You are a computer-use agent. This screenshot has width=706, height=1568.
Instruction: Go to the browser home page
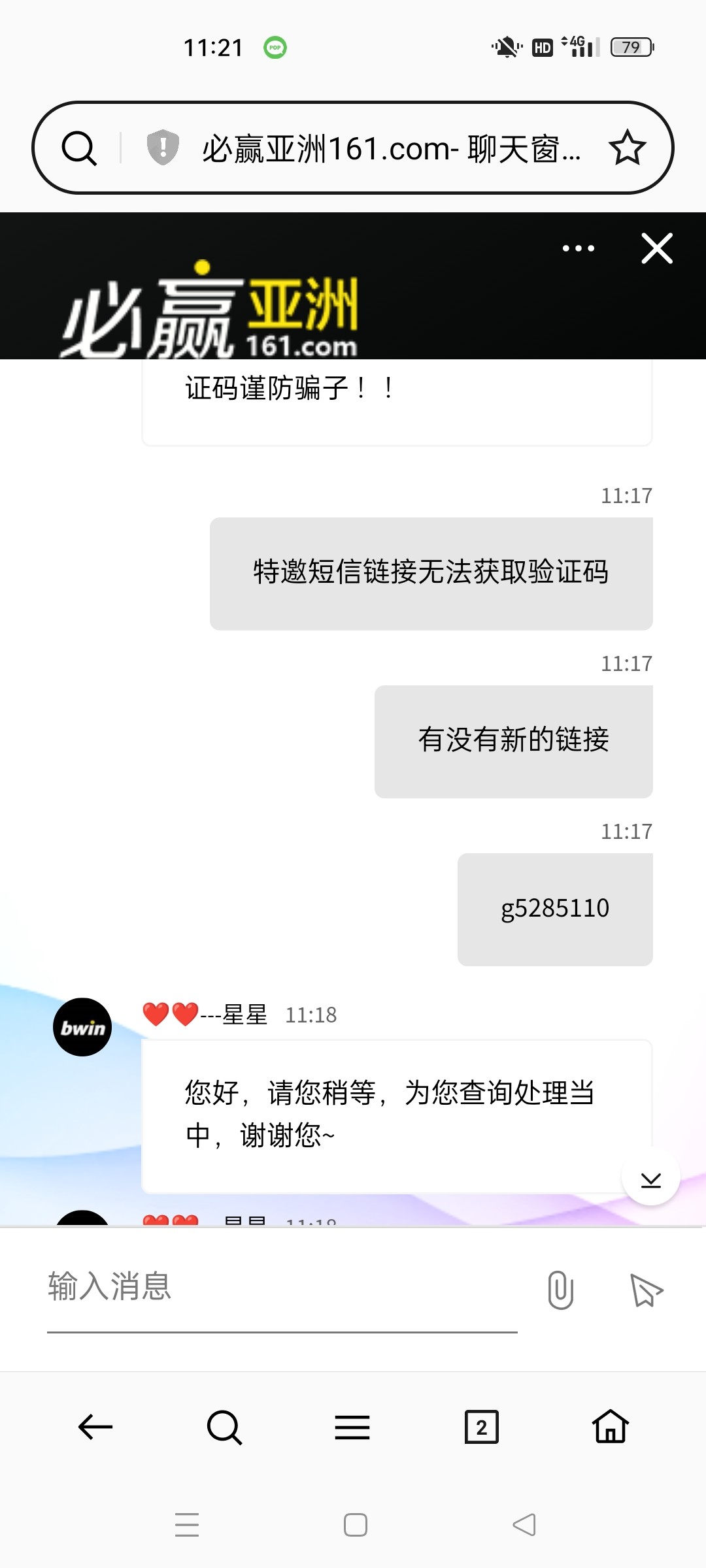pos(610,1427)
